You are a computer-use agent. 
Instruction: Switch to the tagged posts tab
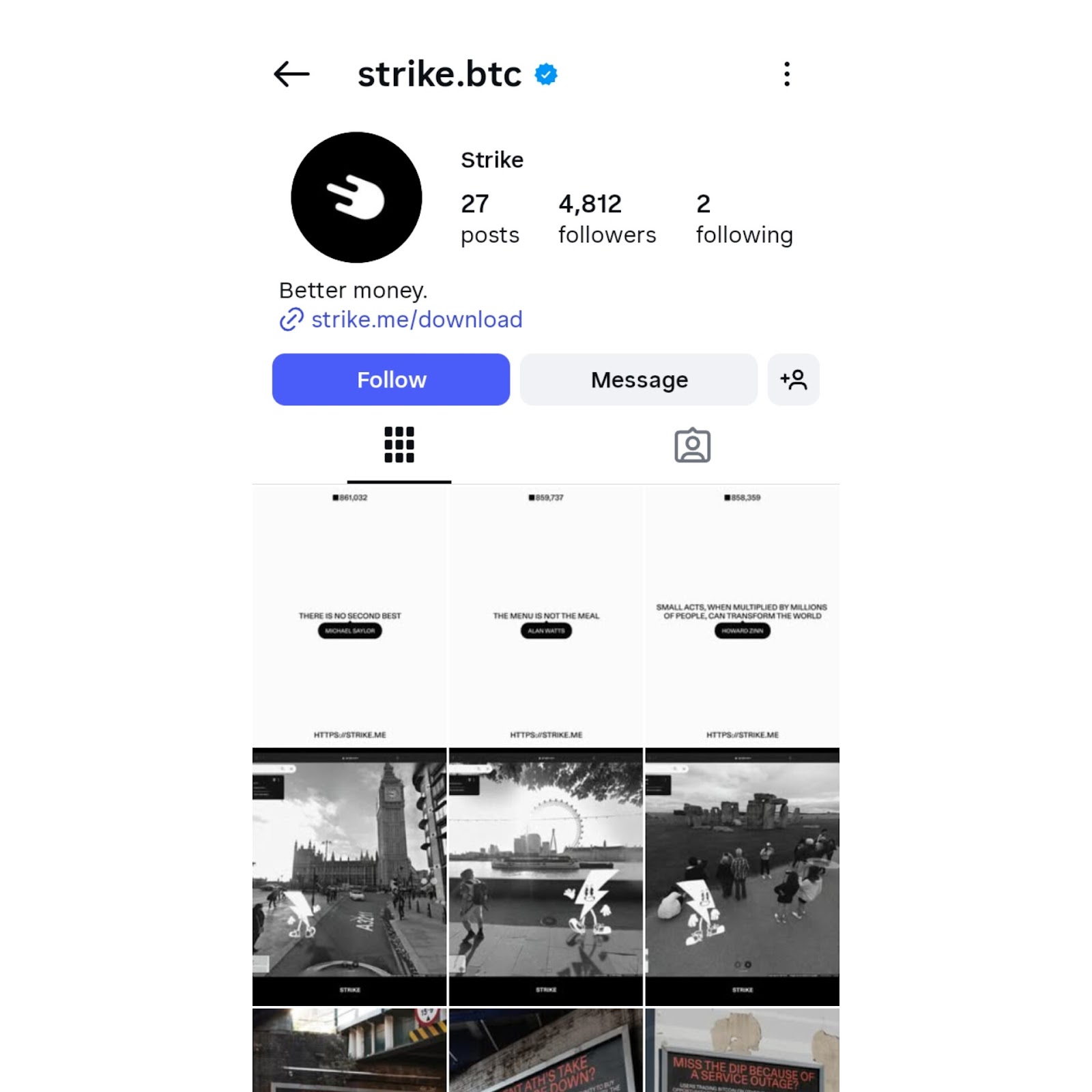[x=692, y=445]
